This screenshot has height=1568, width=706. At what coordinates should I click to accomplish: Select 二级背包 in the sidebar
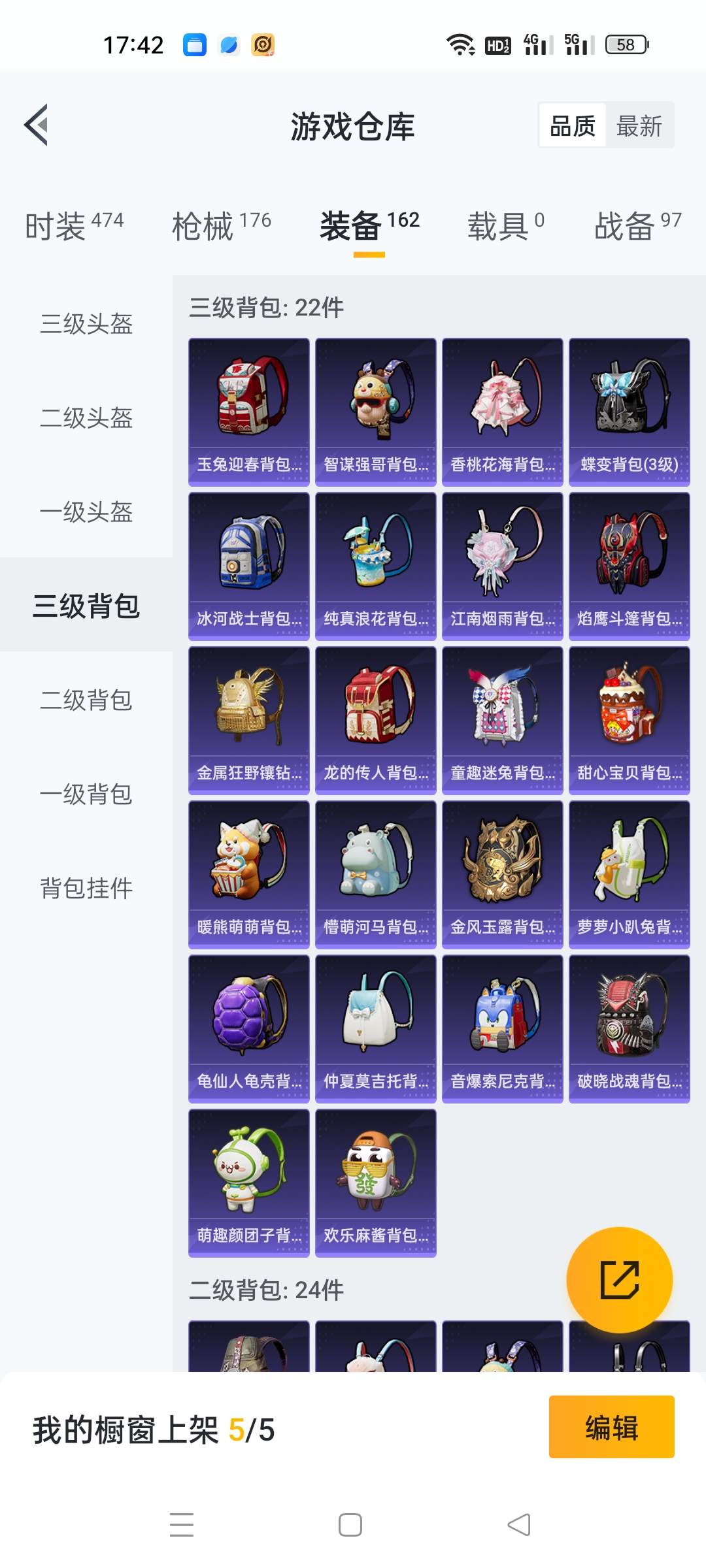click(86, 700)
